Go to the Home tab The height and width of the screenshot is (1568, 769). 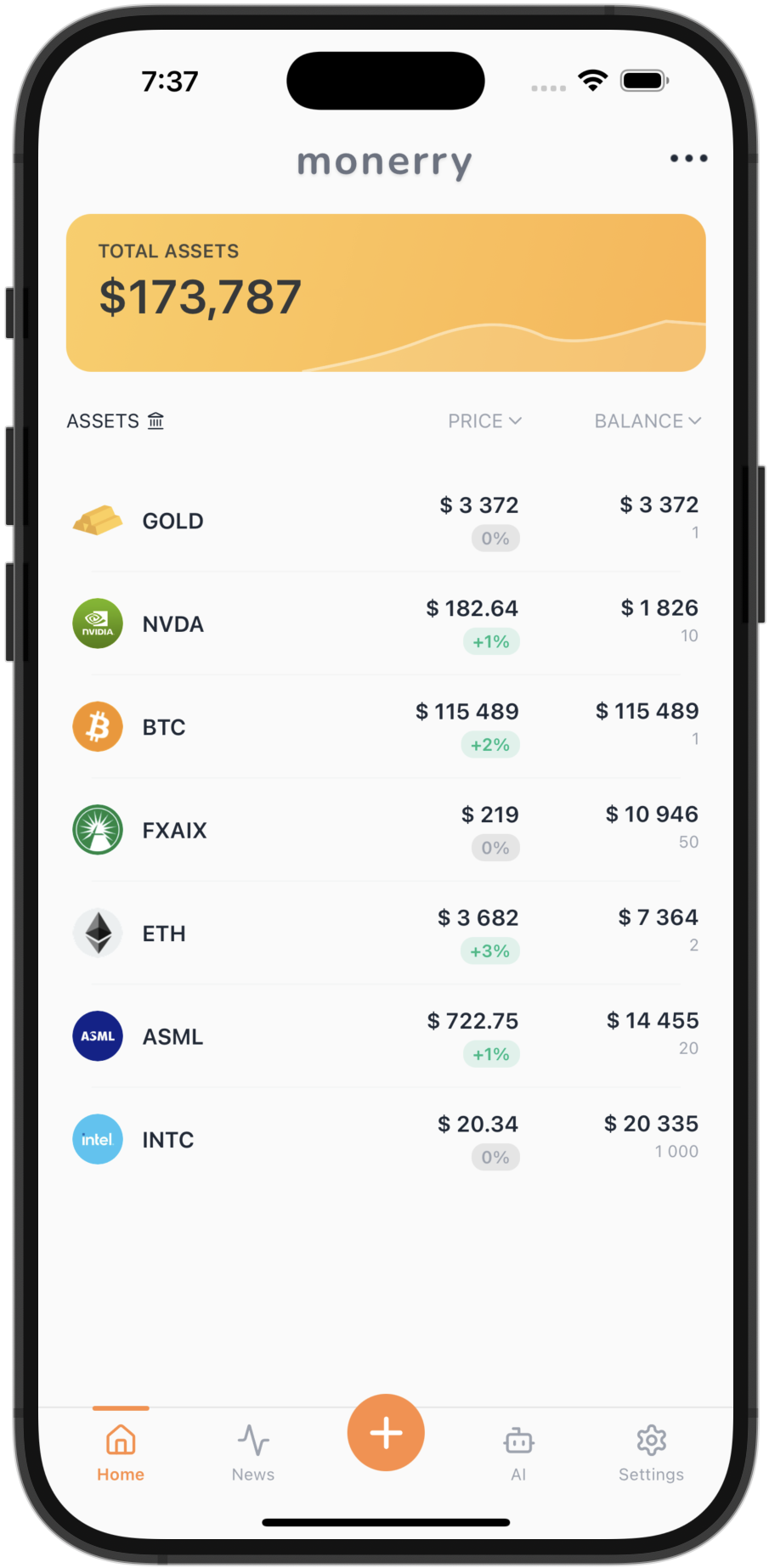pos(121,1453)
